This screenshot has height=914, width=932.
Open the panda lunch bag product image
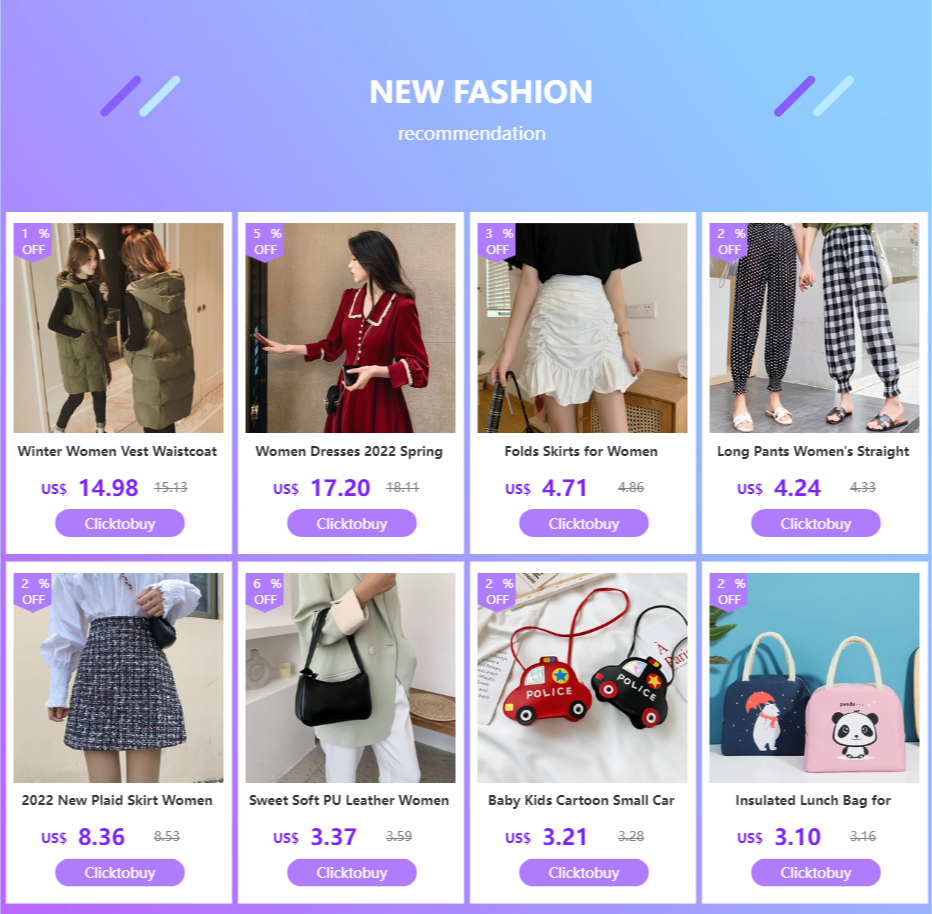pos(814,677)
